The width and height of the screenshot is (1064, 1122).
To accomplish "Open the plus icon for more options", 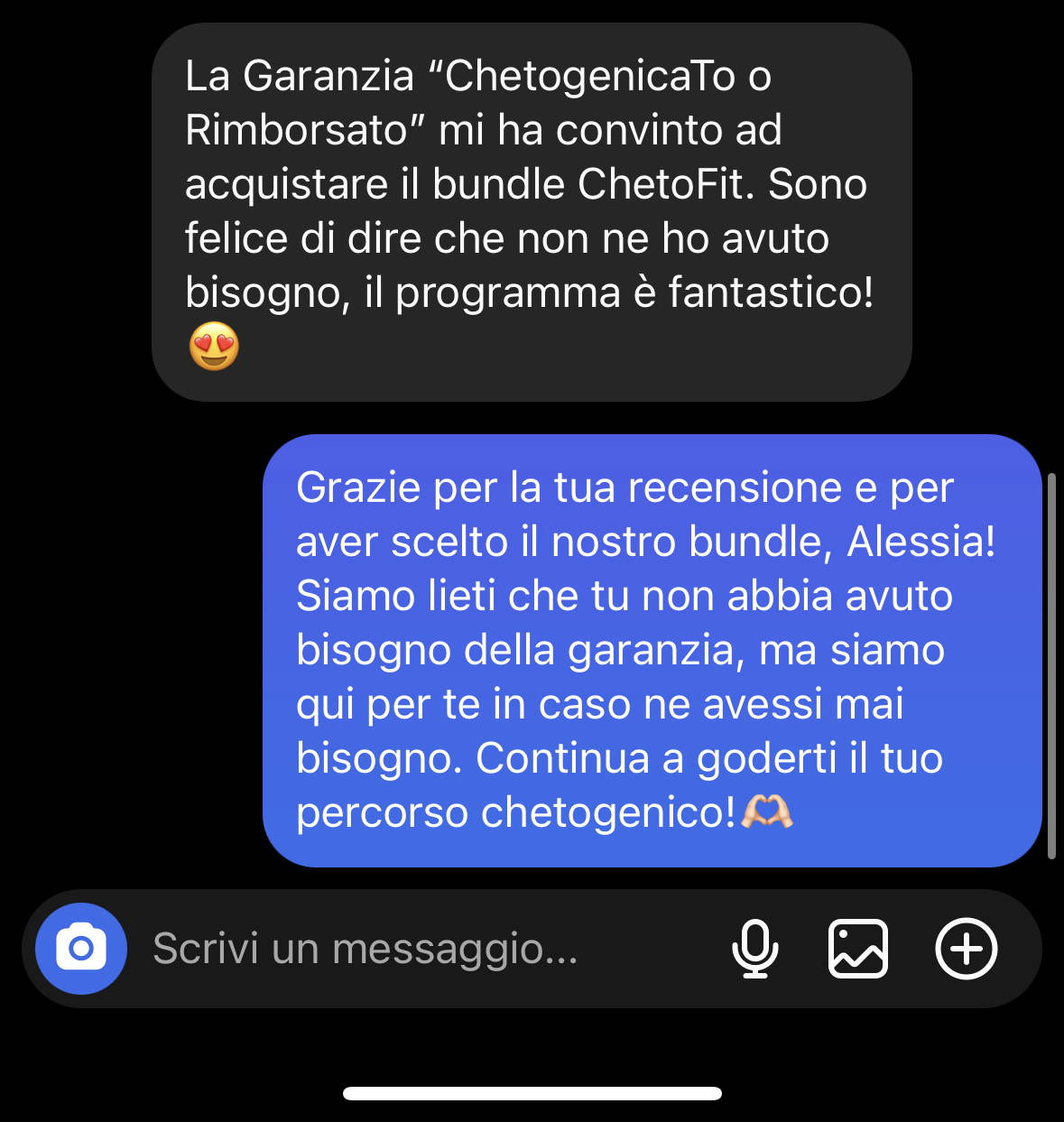I will [966, 949].
